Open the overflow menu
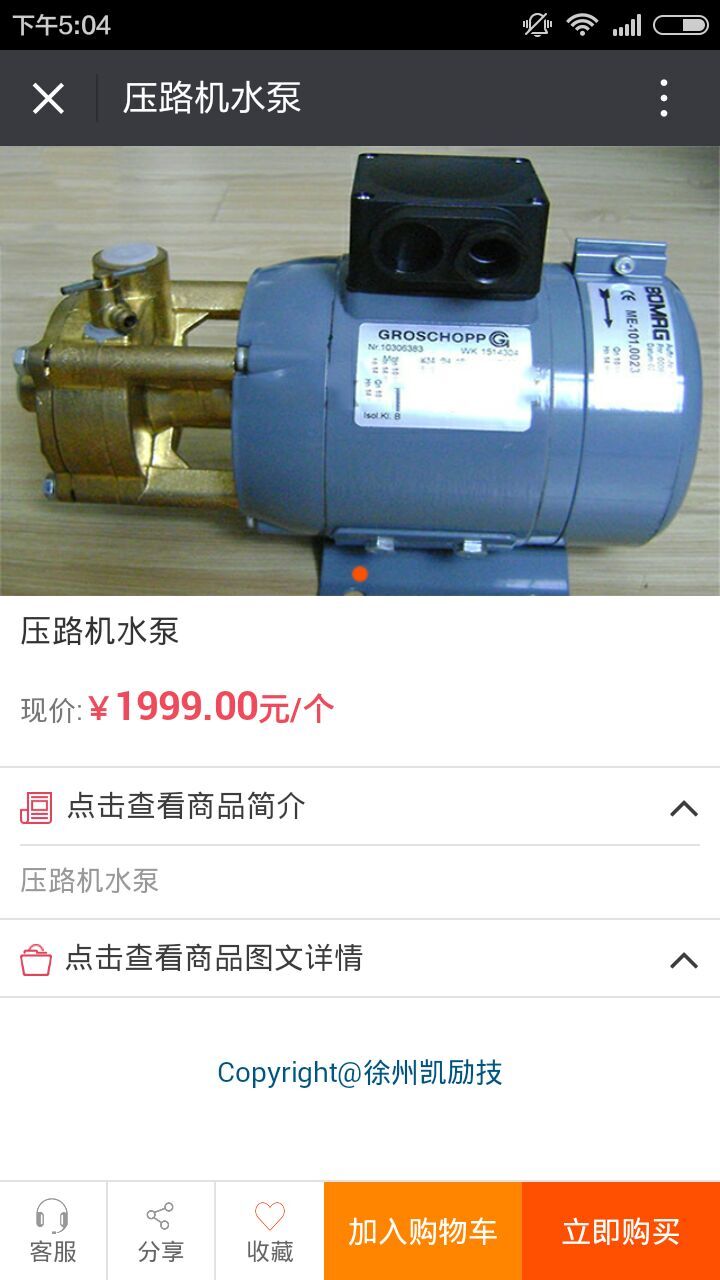This screenshot has width=720, height=1280. pyautogui.click(x=664, y=99)
